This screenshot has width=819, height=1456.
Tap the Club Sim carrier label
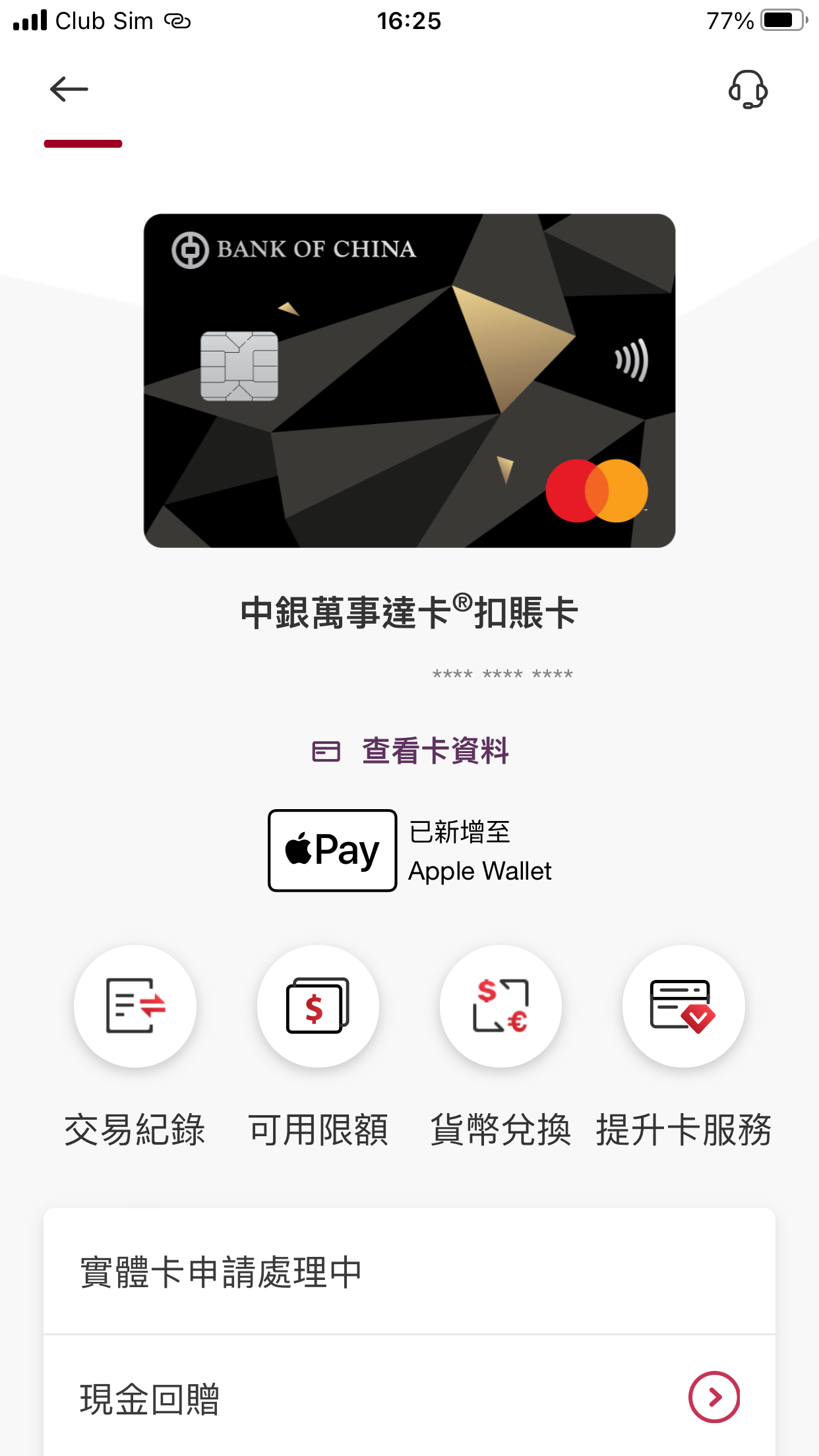point(104,20)
